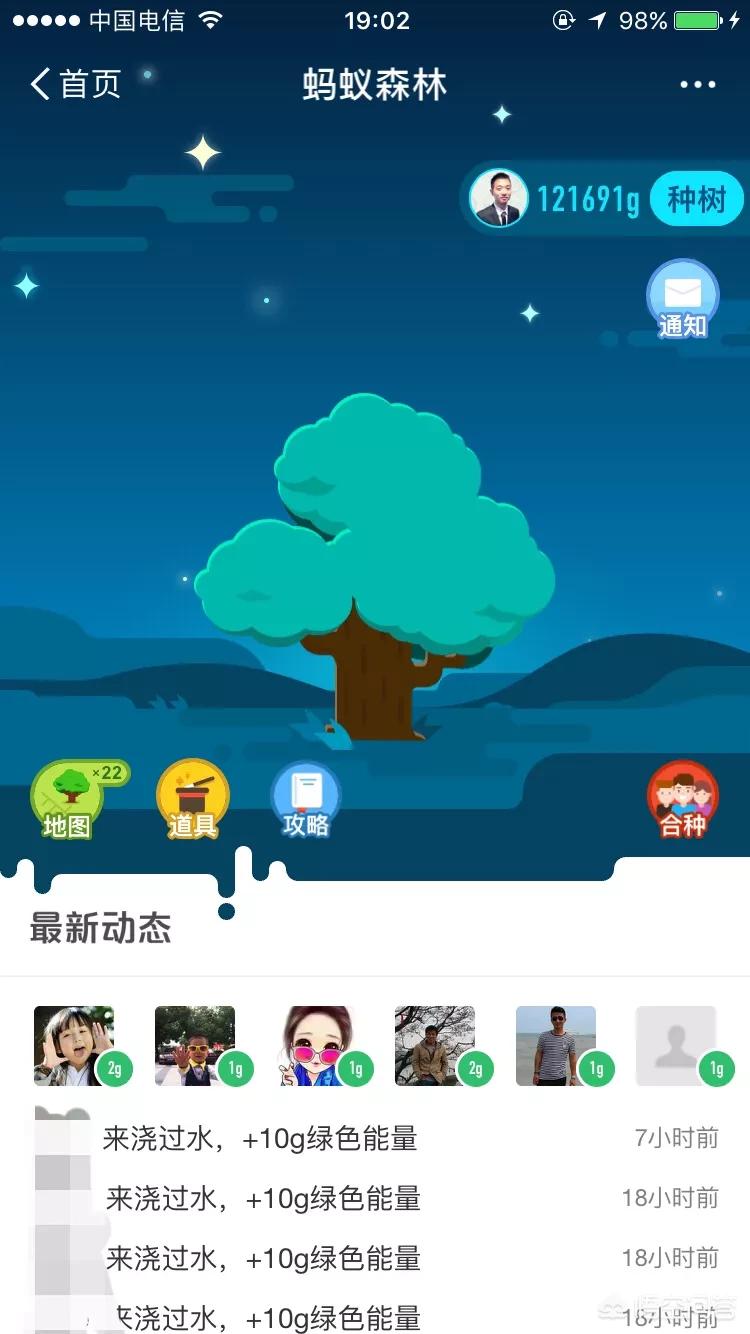Go back to 首页

[75, 85]
